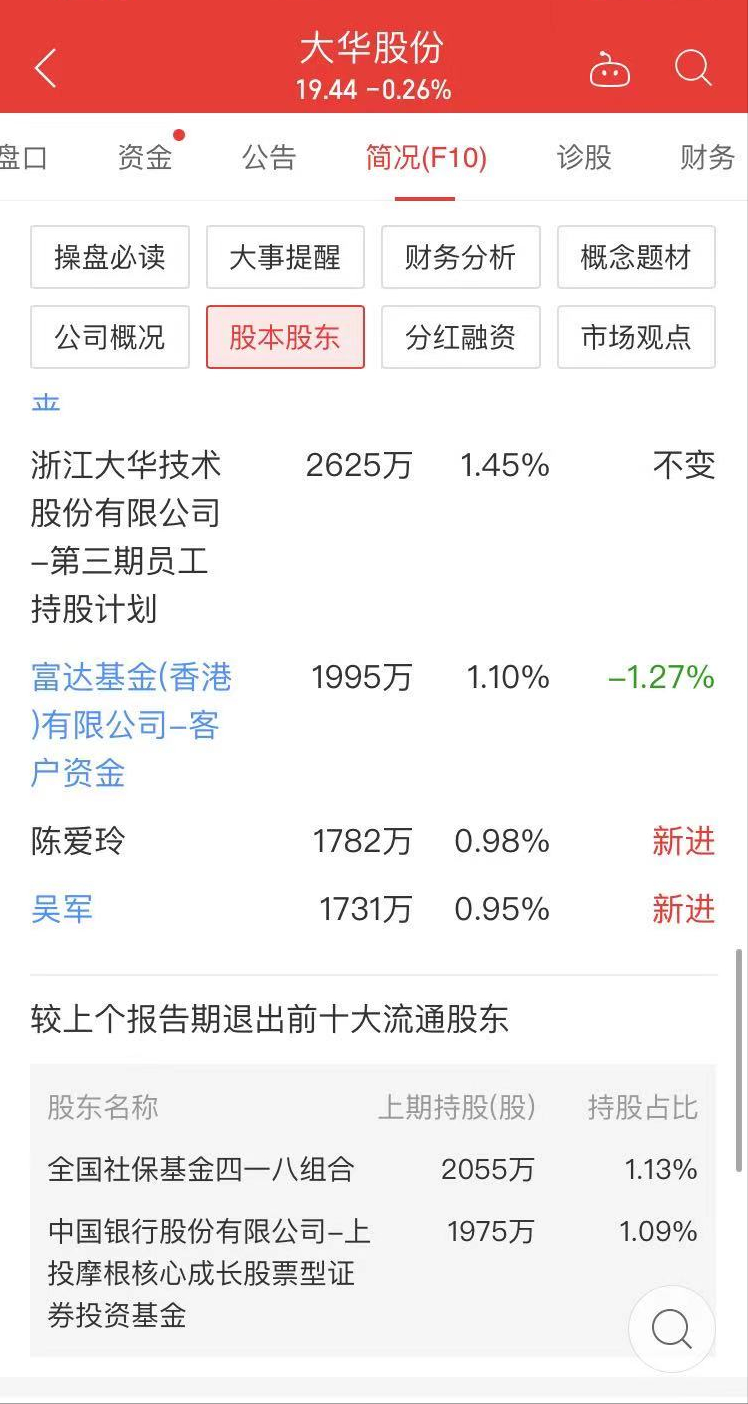Viewport: 748px width, 1404px height.
Task: Switch to the 诊股 tab
Action: (584, 157)
